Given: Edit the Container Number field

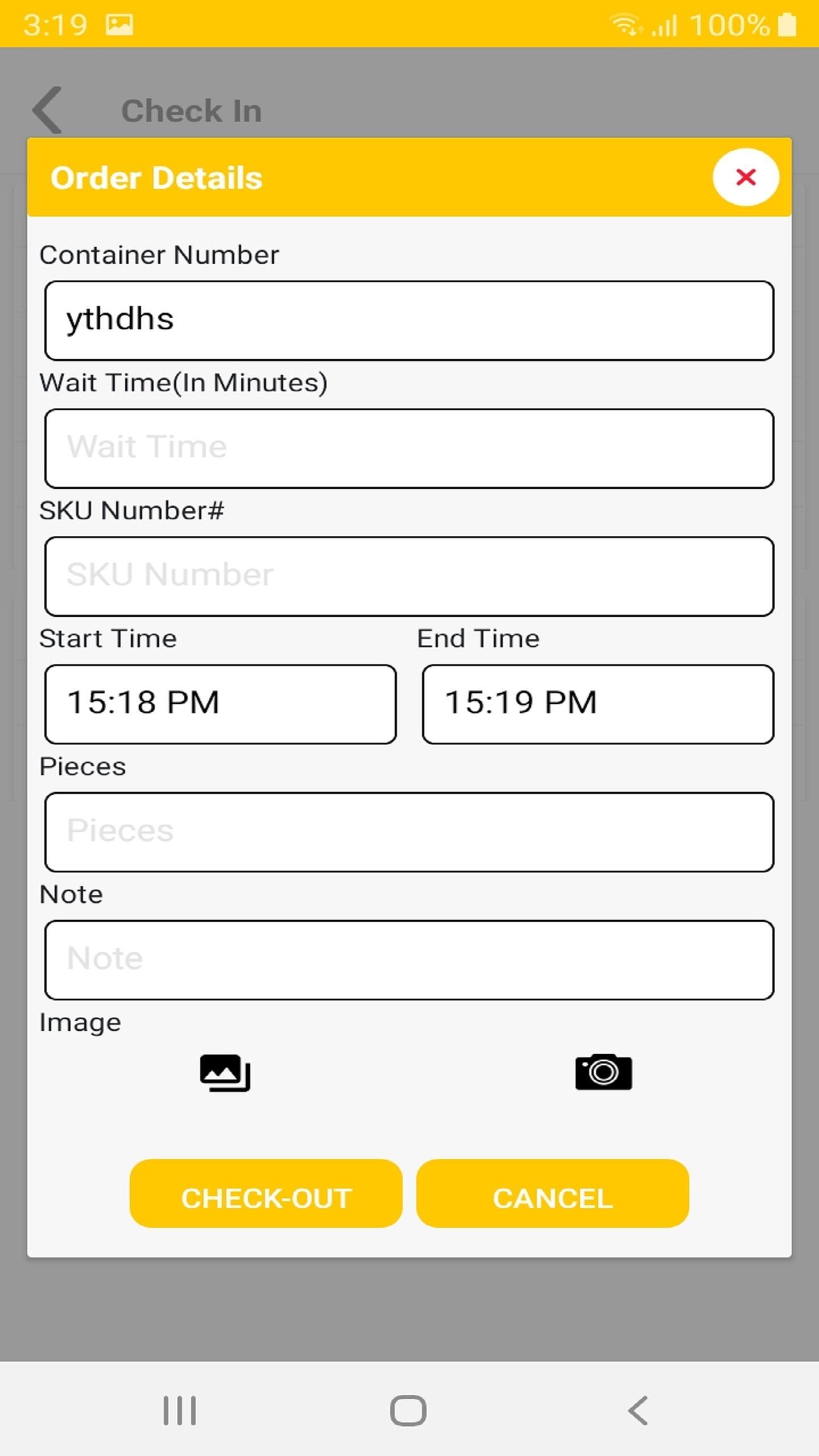Looking at the screenshot, I should [409, 320].
